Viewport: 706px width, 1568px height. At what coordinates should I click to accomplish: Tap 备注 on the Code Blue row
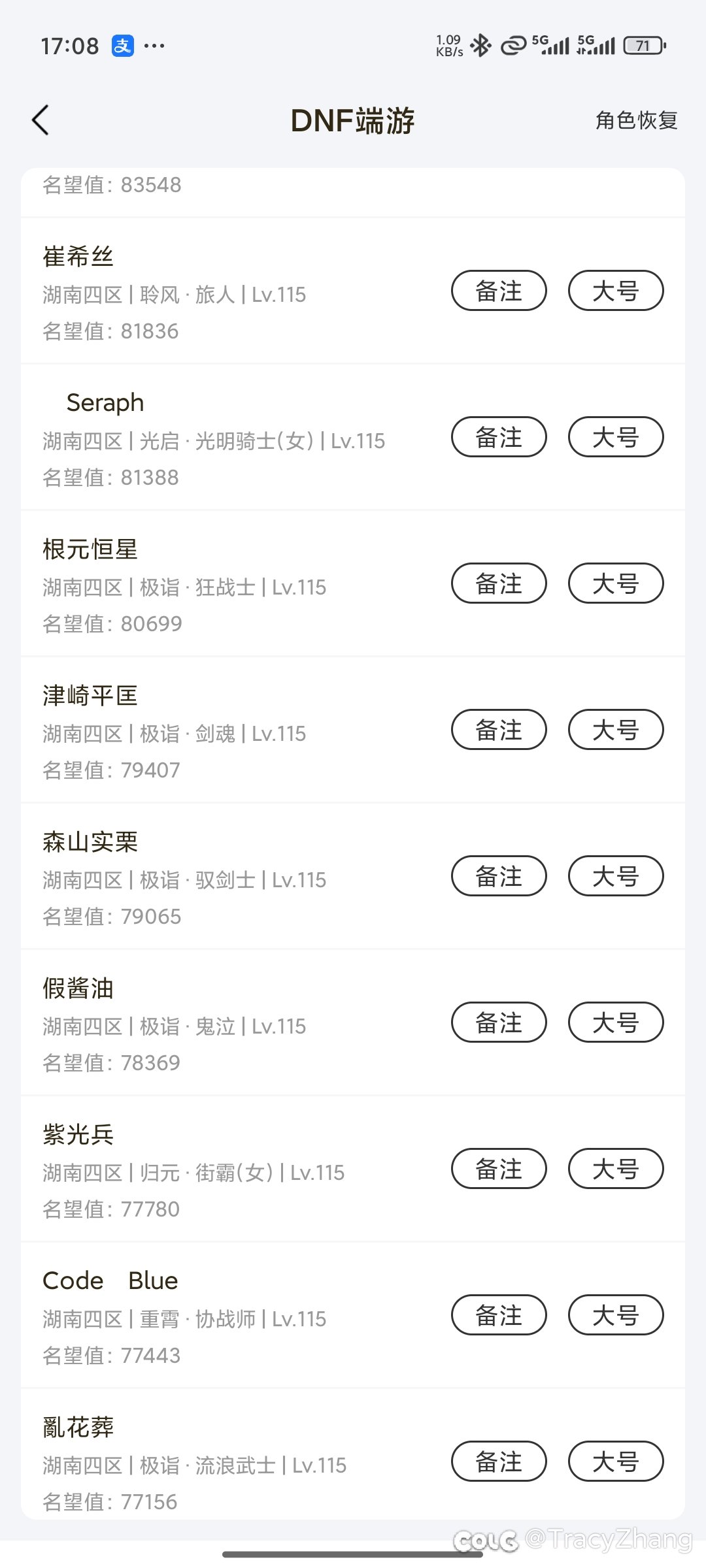499,1315
